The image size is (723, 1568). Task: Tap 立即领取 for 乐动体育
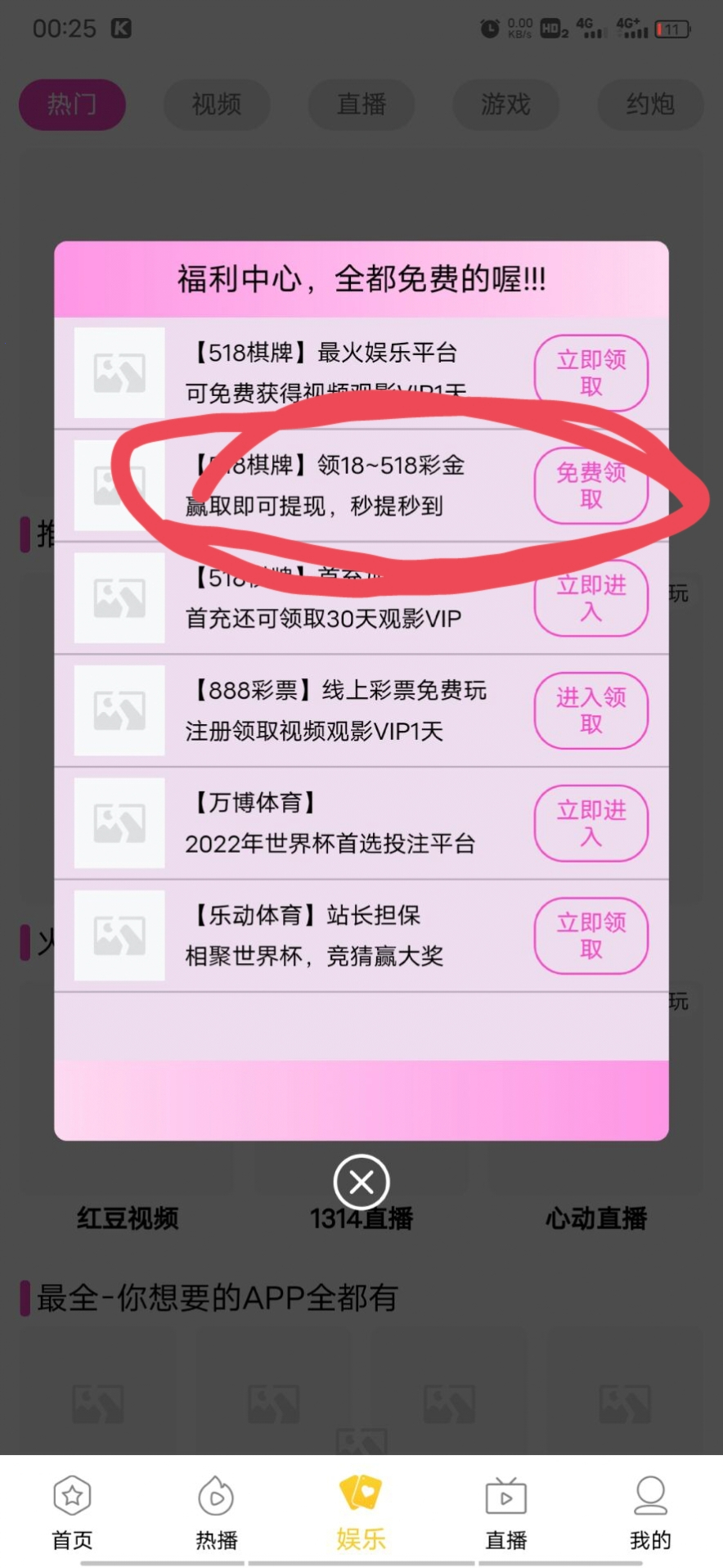(591, 935)
